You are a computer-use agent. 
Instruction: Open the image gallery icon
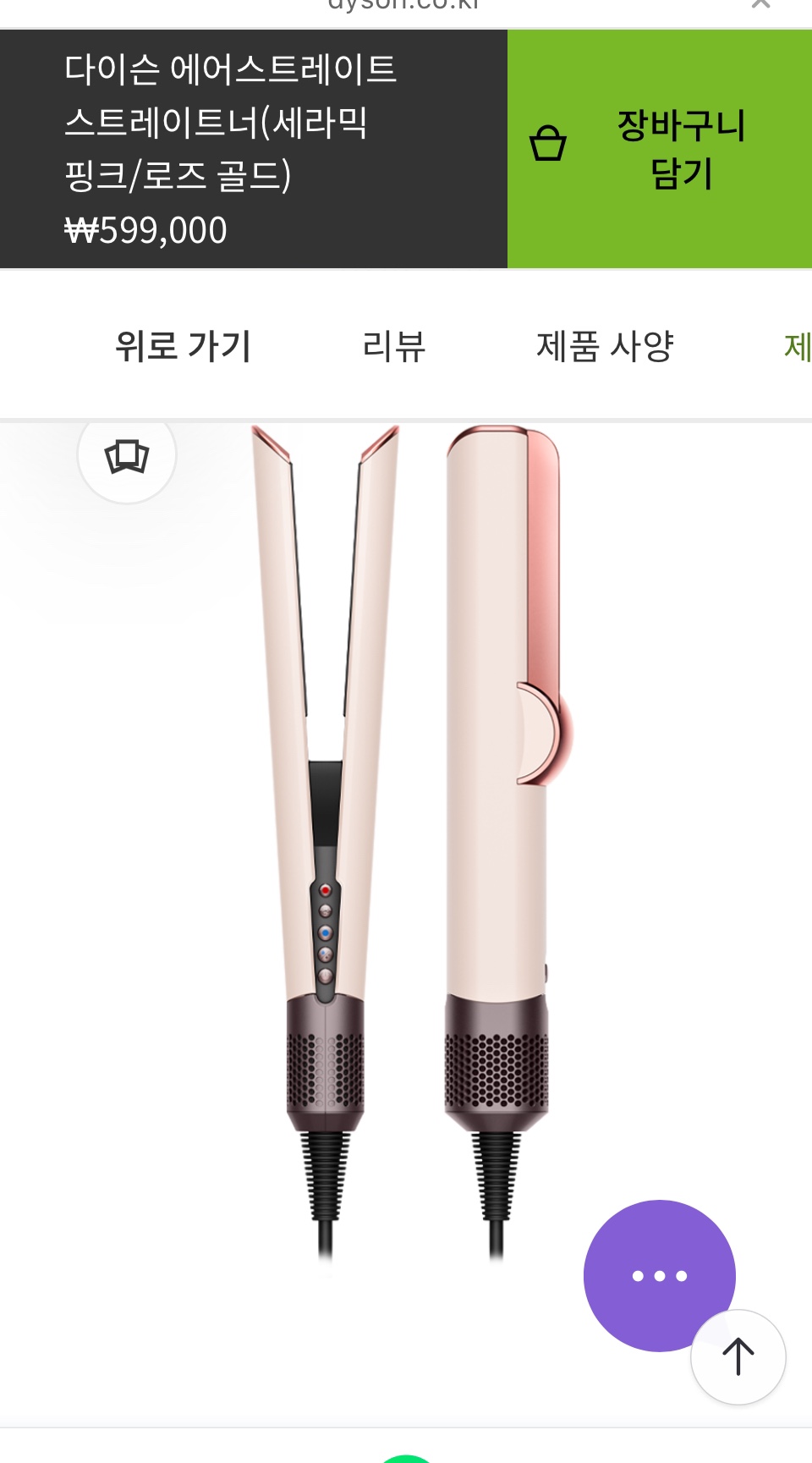tap(127, 456)
